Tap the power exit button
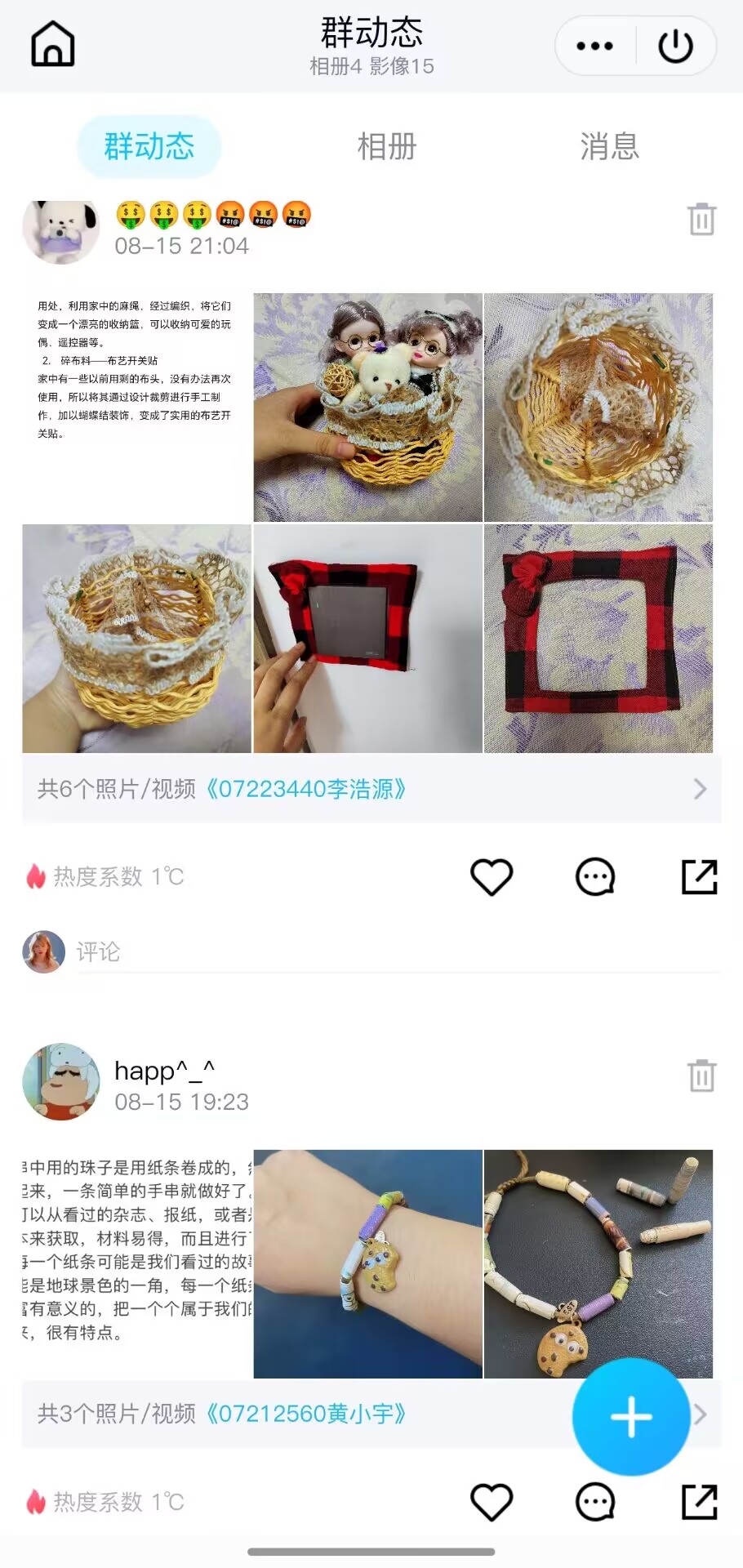This screenshot has width=743, height=1568. pyautogui.click(x=675, y=46)
